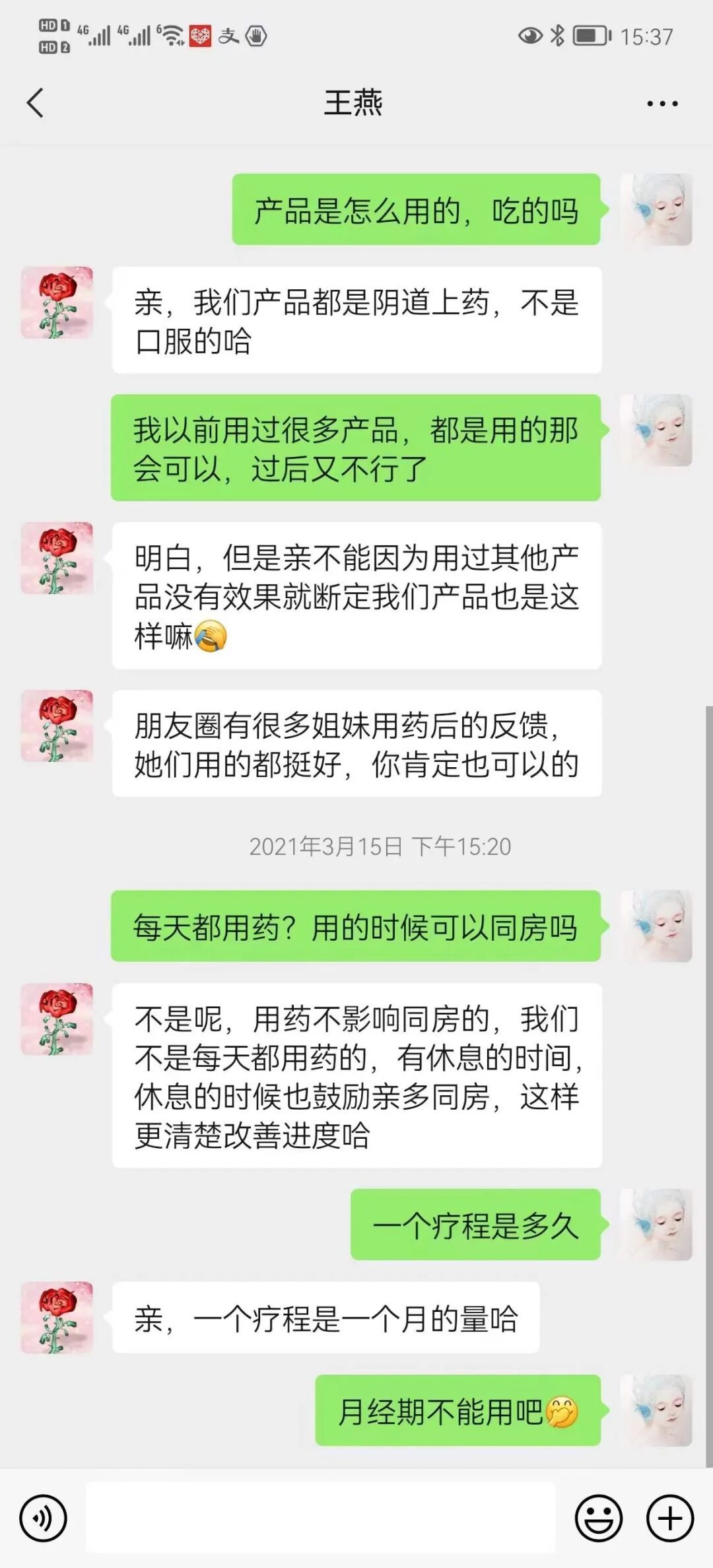Open rose avatar beside 亲，一个疗程是一个月的量哈
The height and width of the screenshot is (1568, 713).
57,1318
